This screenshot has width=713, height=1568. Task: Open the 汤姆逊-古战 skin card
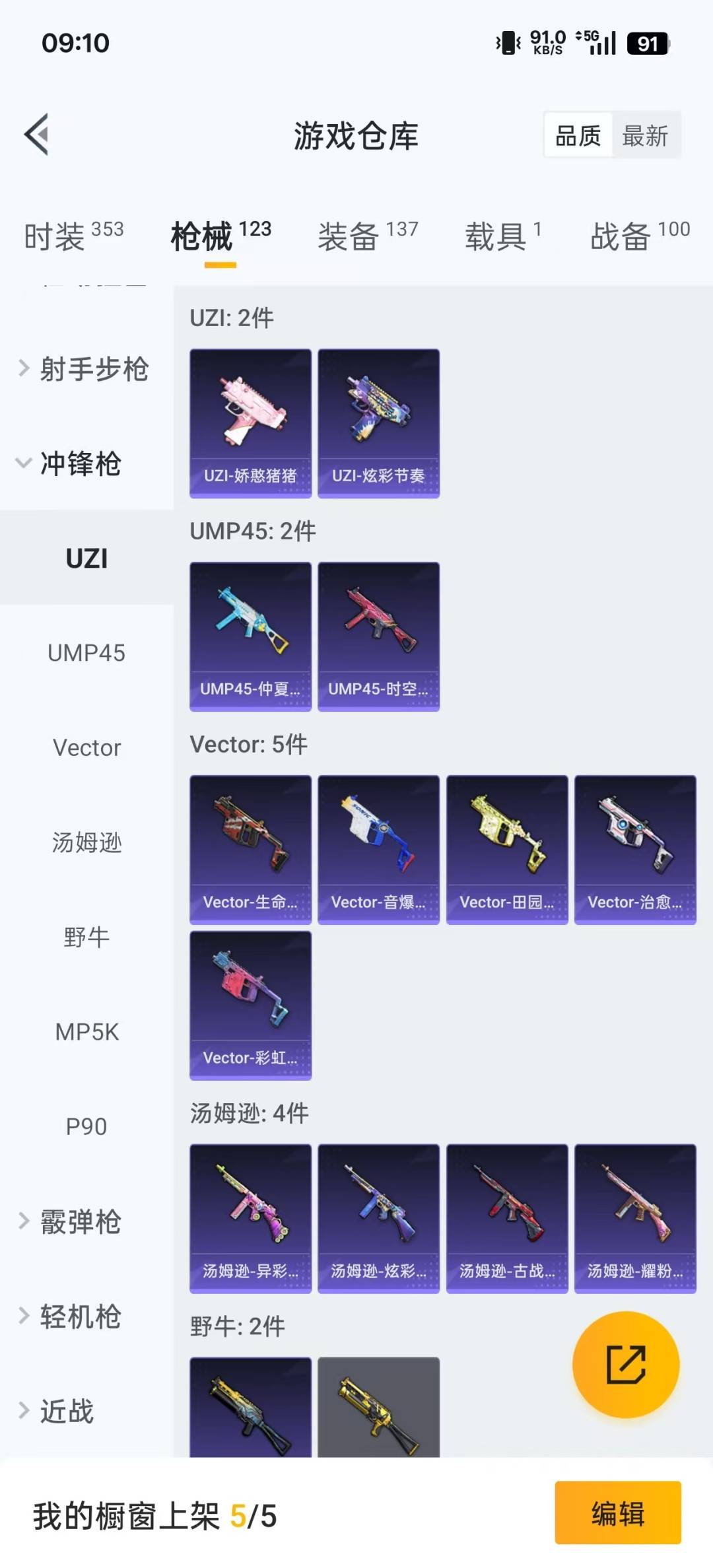507,1219
